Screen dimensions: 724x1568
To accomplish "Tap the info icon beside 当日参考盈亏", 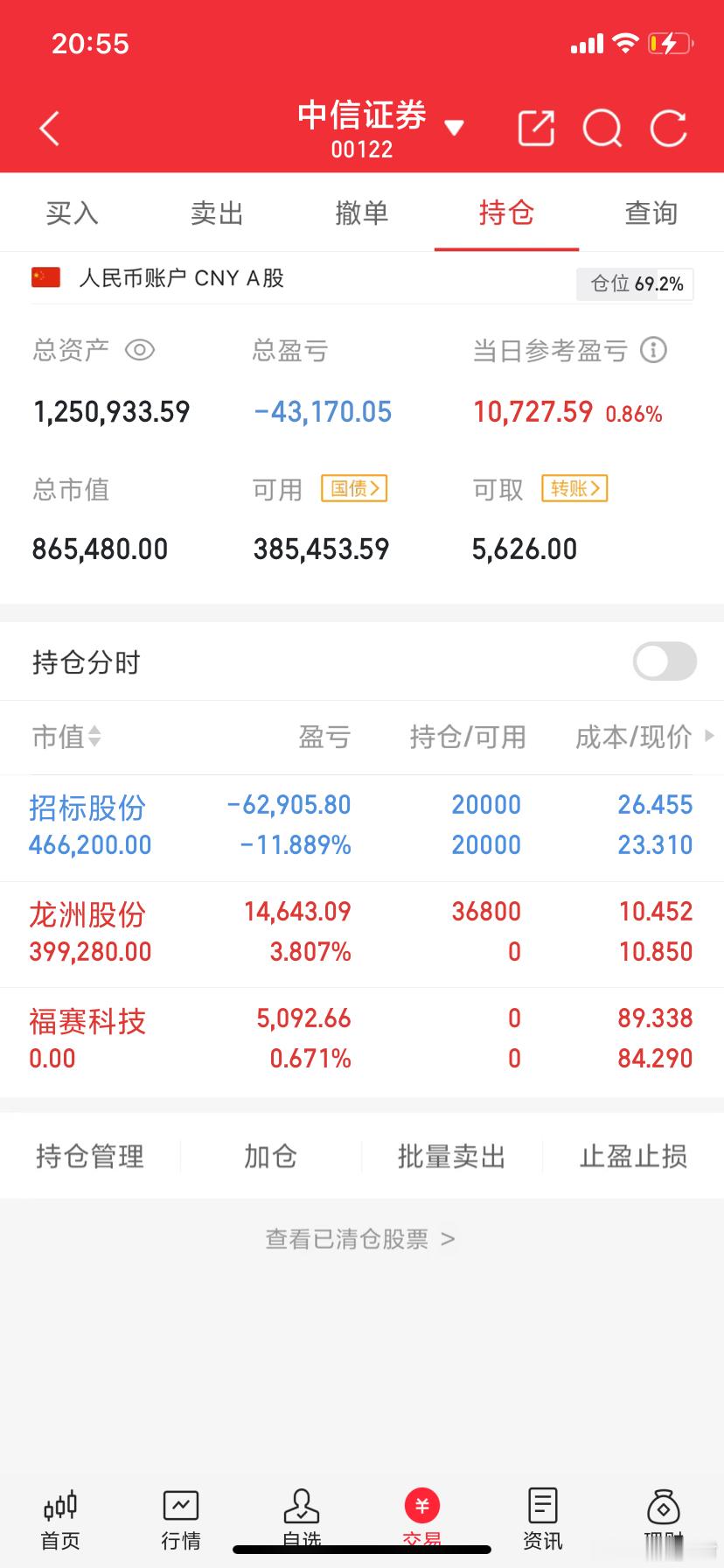I will pos(652,350).
